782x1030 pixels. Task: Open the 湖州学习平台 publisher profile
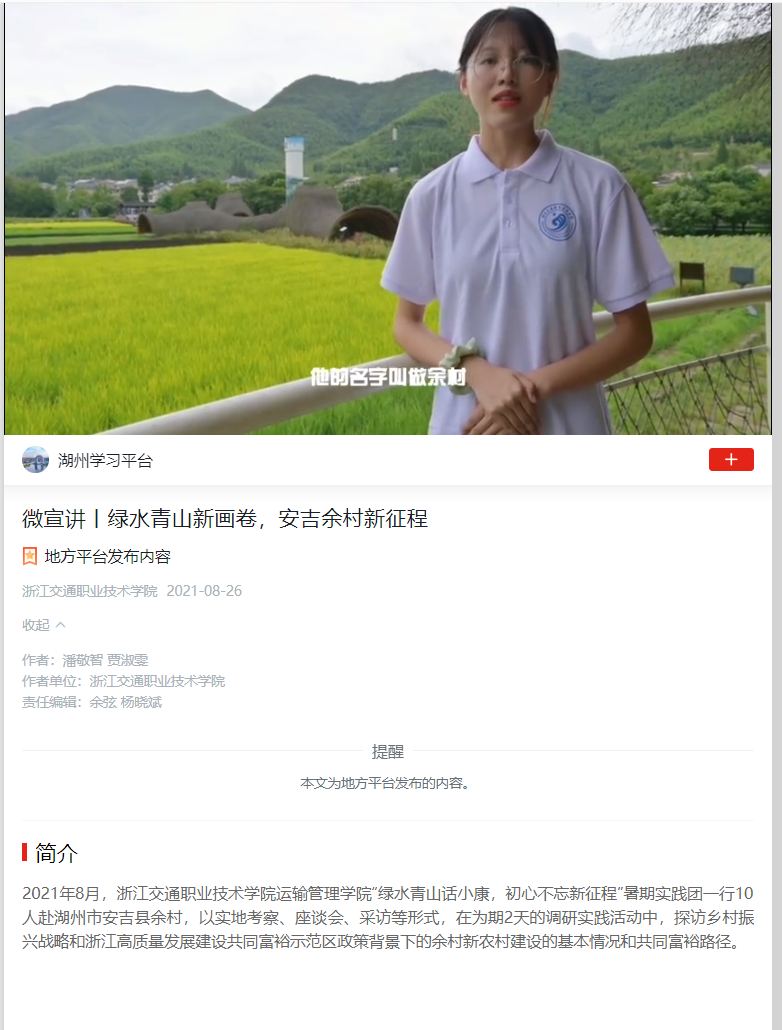[104, 461]
